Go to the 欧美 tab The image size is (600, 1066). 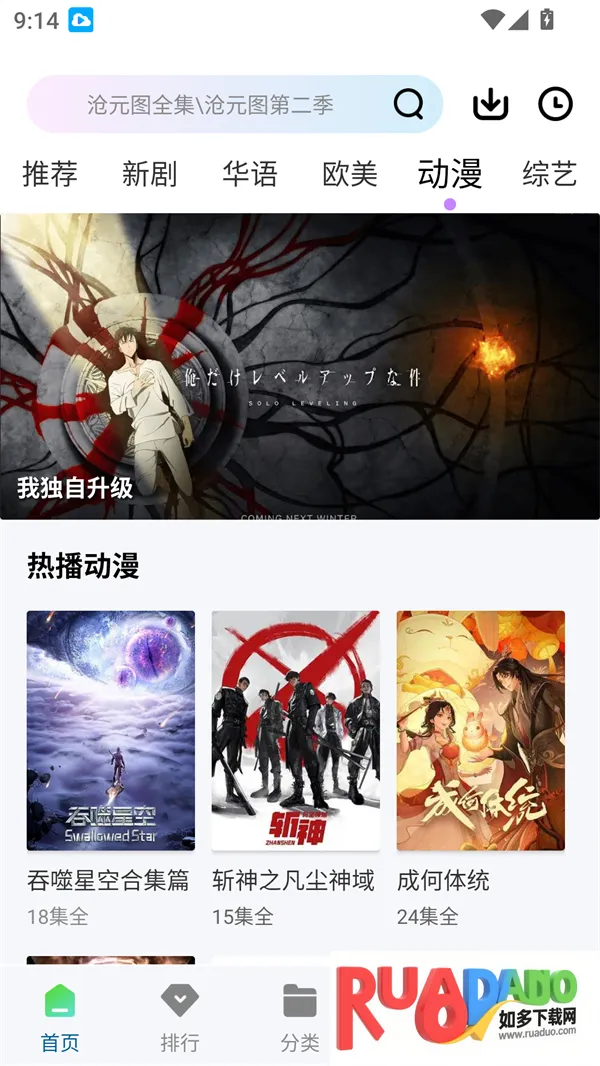350,174
